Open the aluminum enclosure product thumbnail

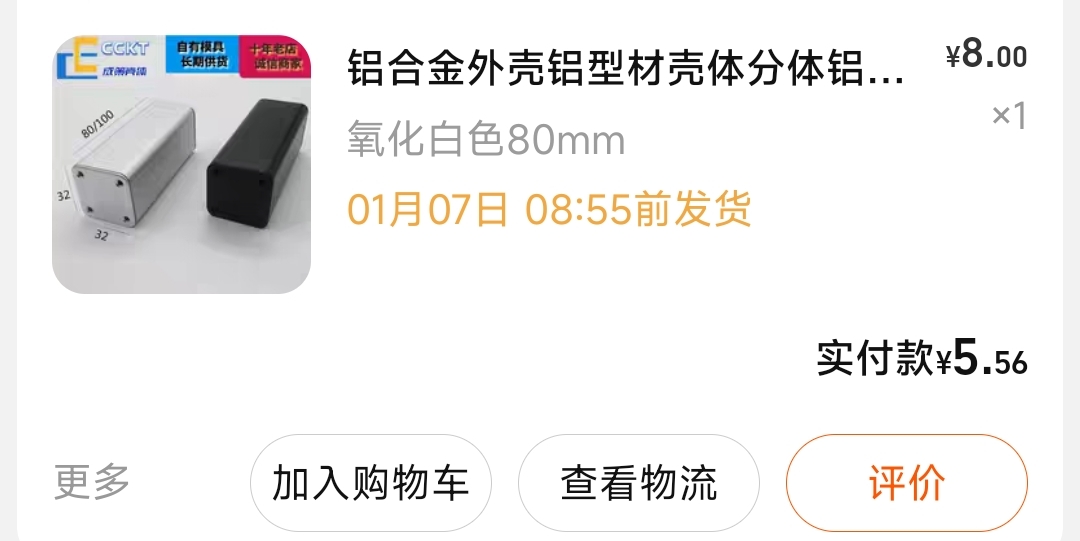(x=181, y=165)
